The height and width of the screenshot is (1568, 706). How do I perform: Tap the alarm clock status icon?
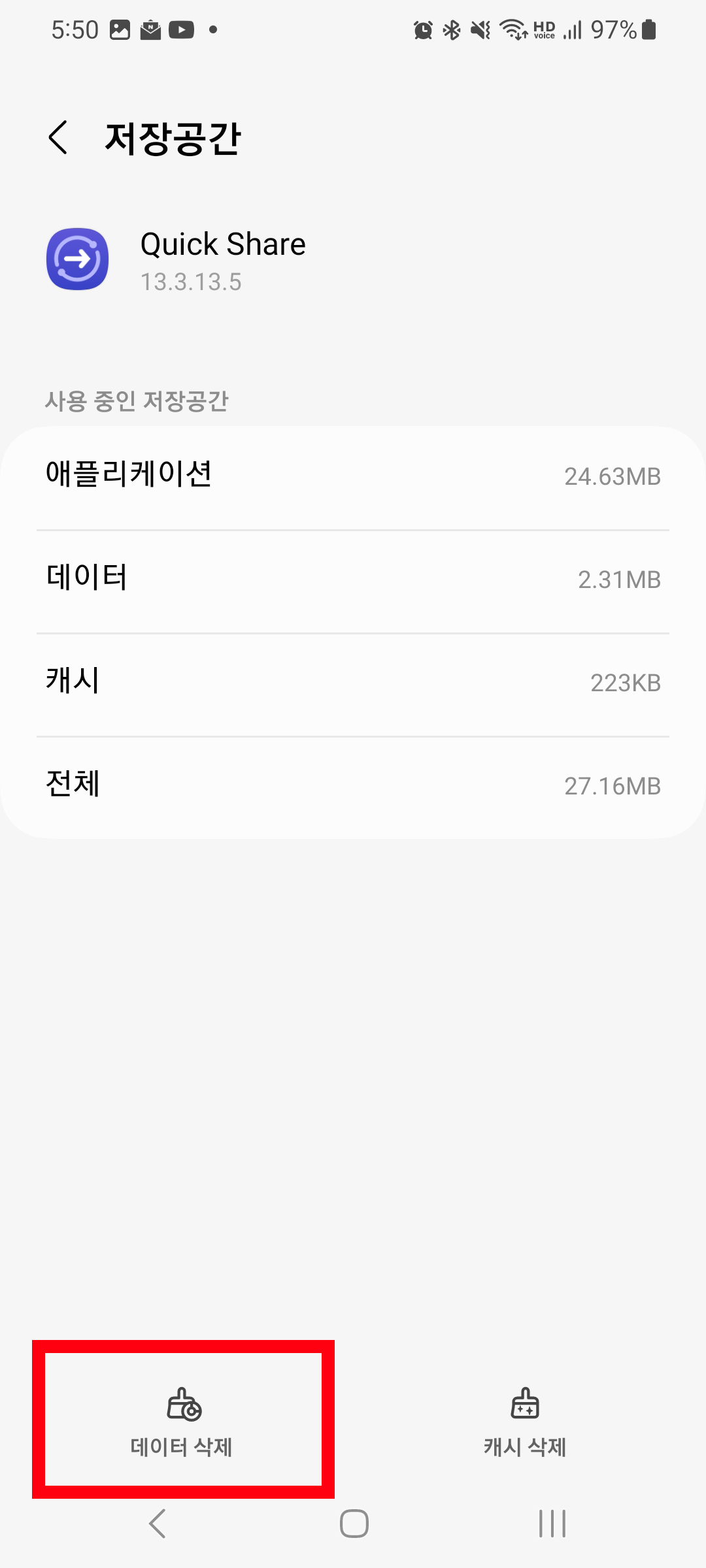(422, 29)
